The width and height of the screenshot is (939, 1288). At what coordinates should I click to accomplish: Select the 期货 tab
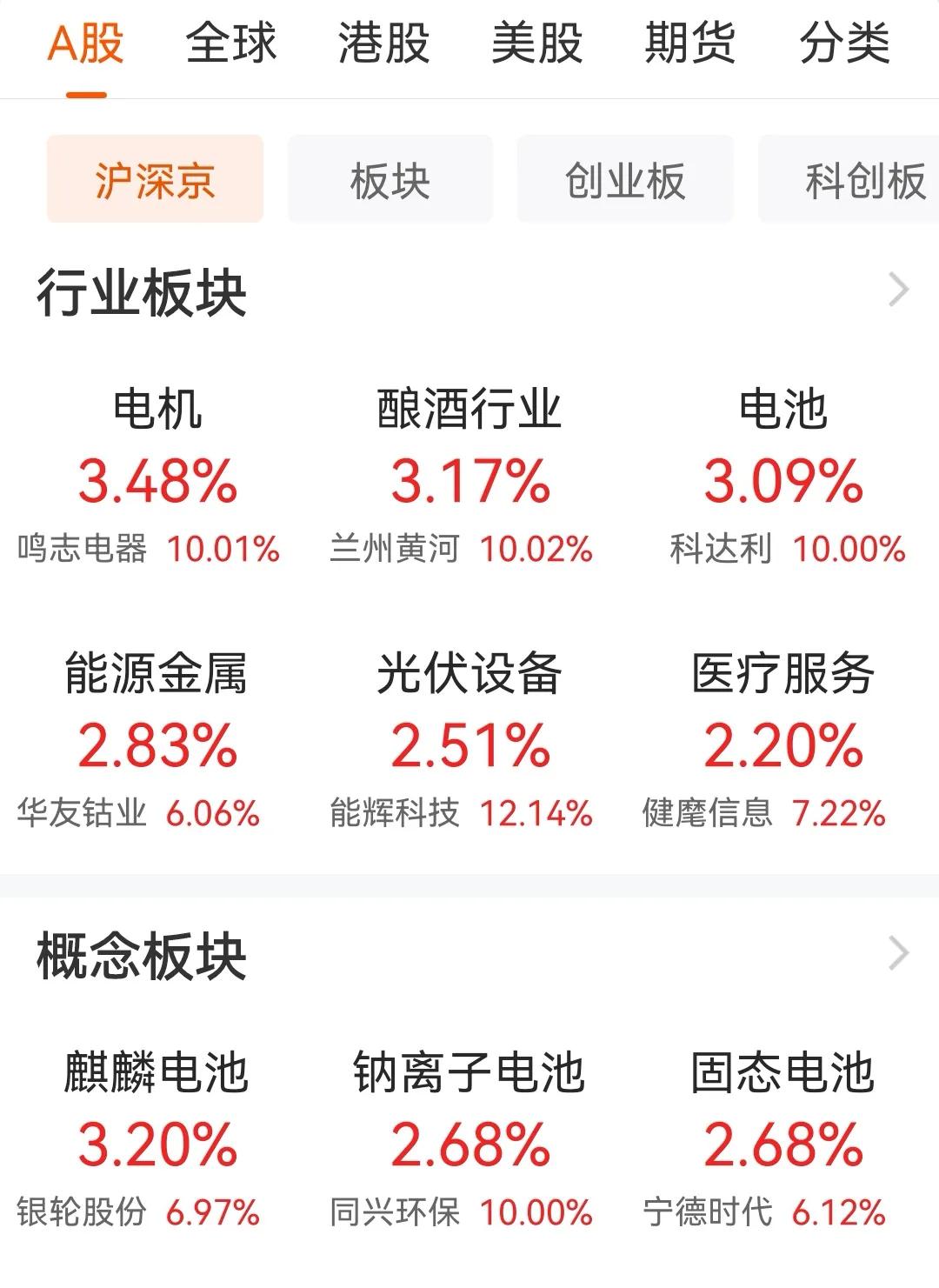pyautogui.click(x=689, y=48)
